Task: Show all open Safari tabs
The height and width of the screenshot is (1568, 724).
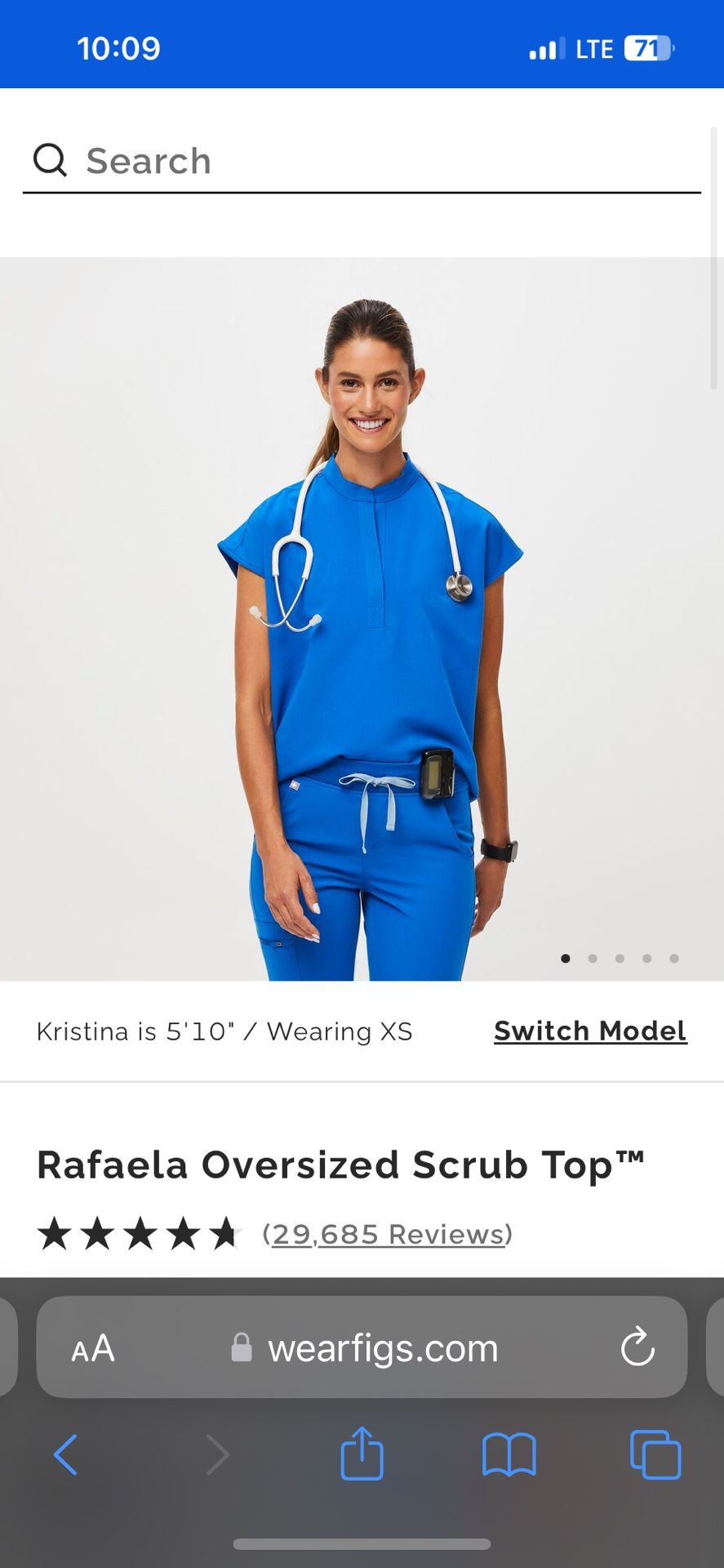Action: pyautogui.click(x=655, y=1454)
